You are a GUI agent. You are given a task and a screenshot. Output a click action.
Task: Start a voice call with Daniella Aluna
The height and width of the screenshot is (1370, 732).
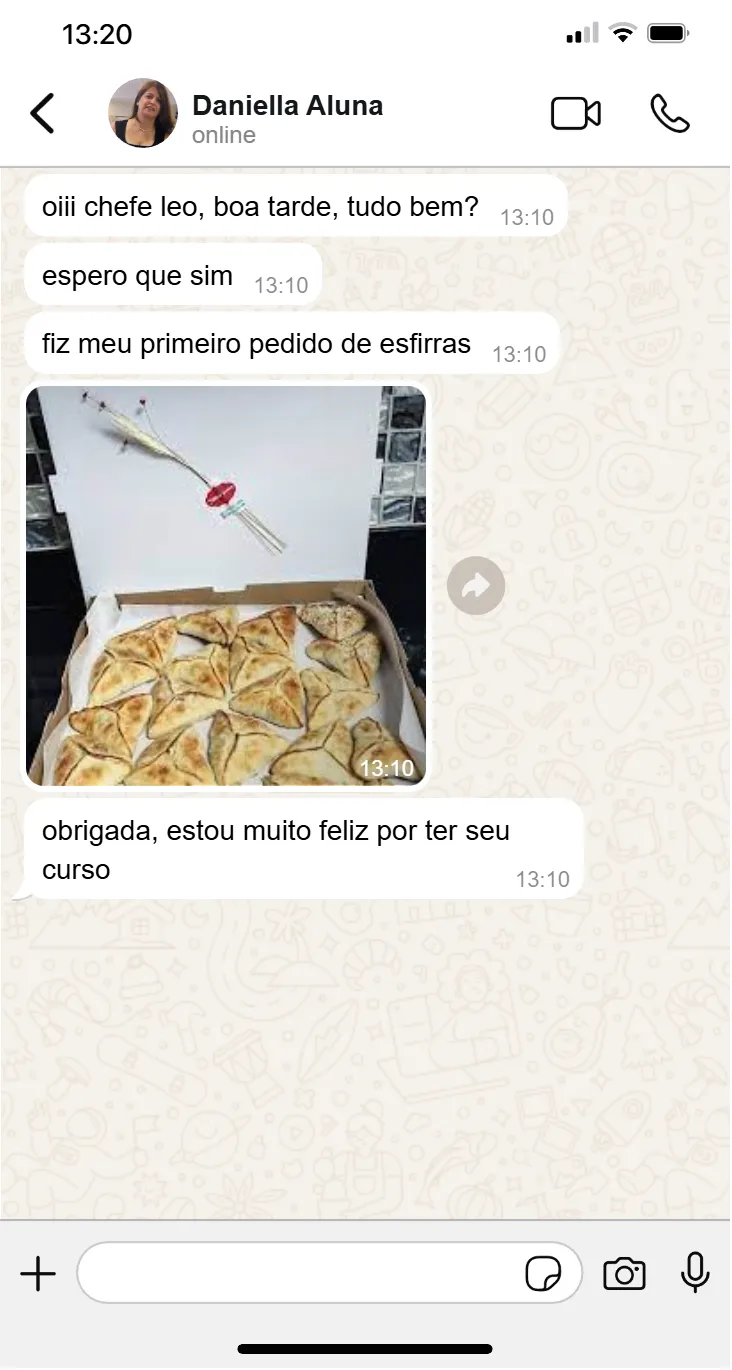[x=669, y=114]
